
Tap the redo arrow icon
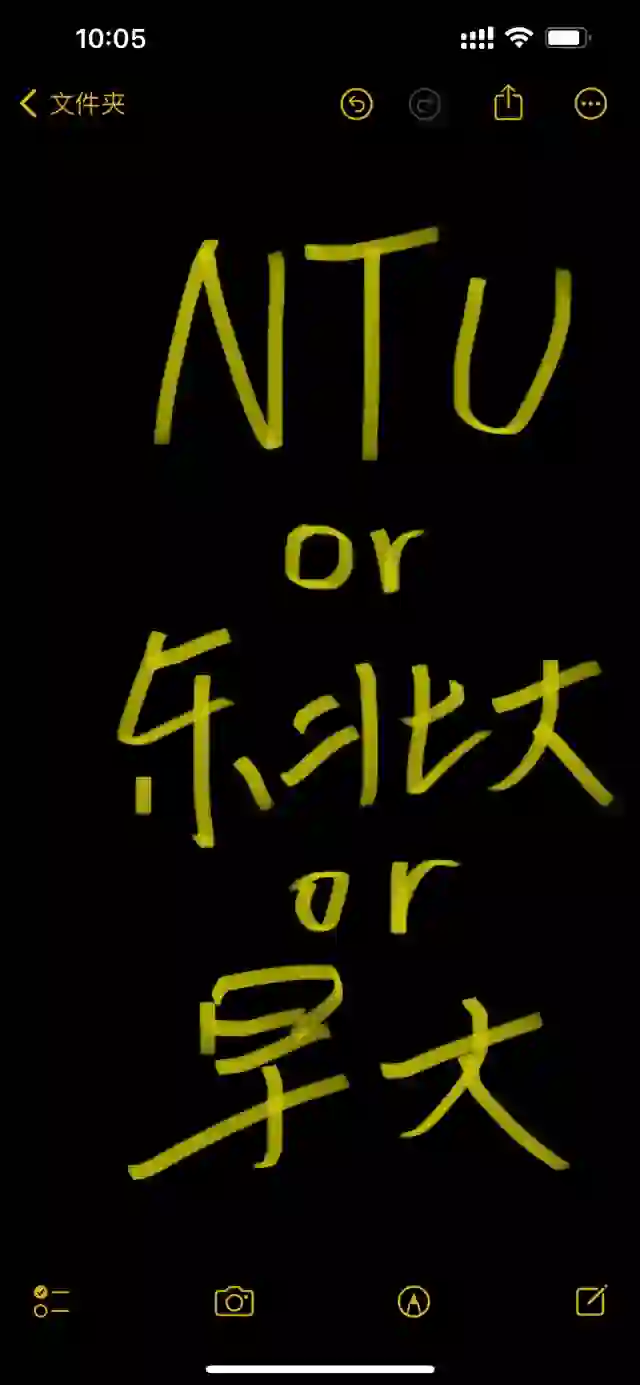(425, 104)
